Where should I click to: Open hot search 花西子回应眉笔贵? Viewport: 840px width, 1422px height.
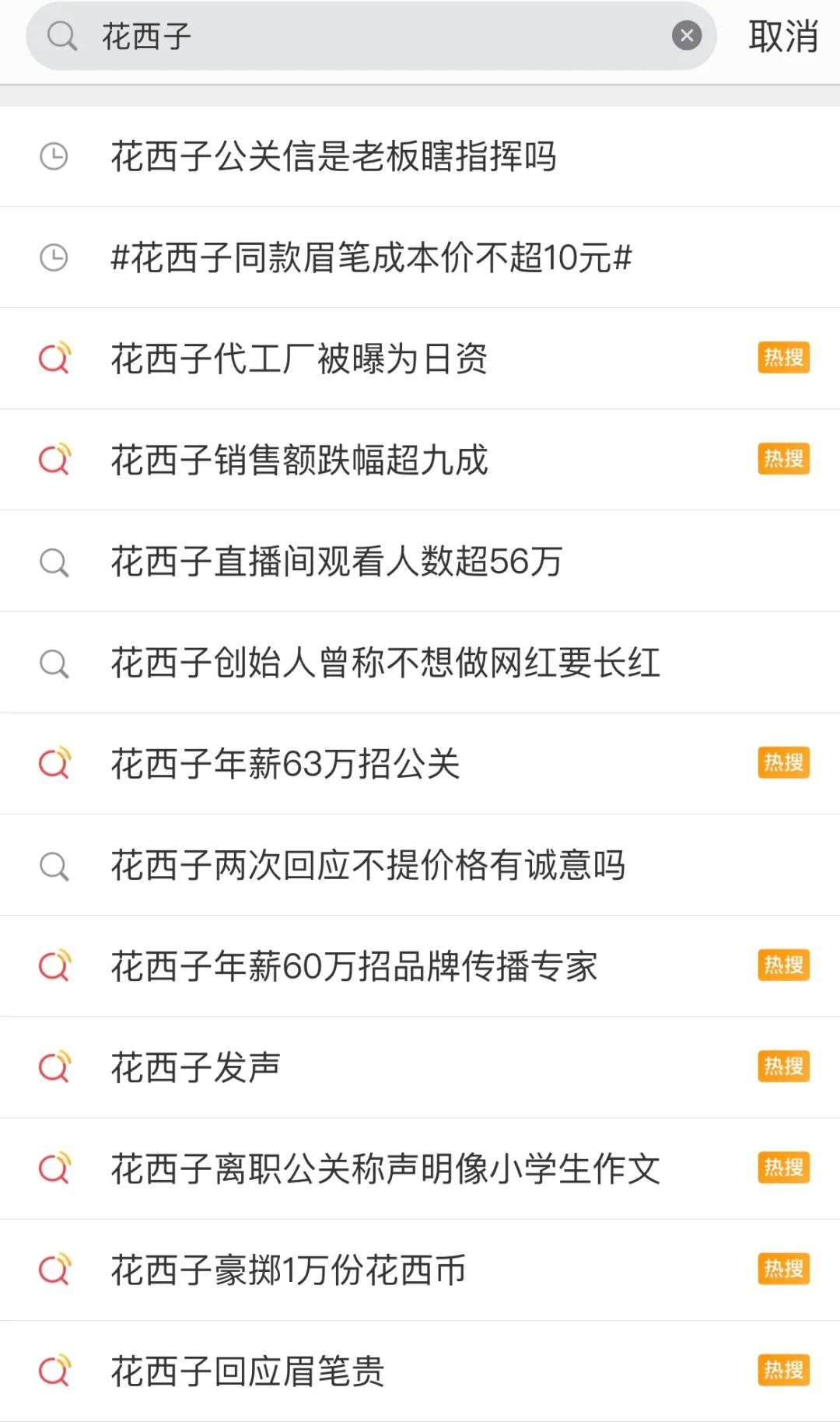tap(247, 1371)
